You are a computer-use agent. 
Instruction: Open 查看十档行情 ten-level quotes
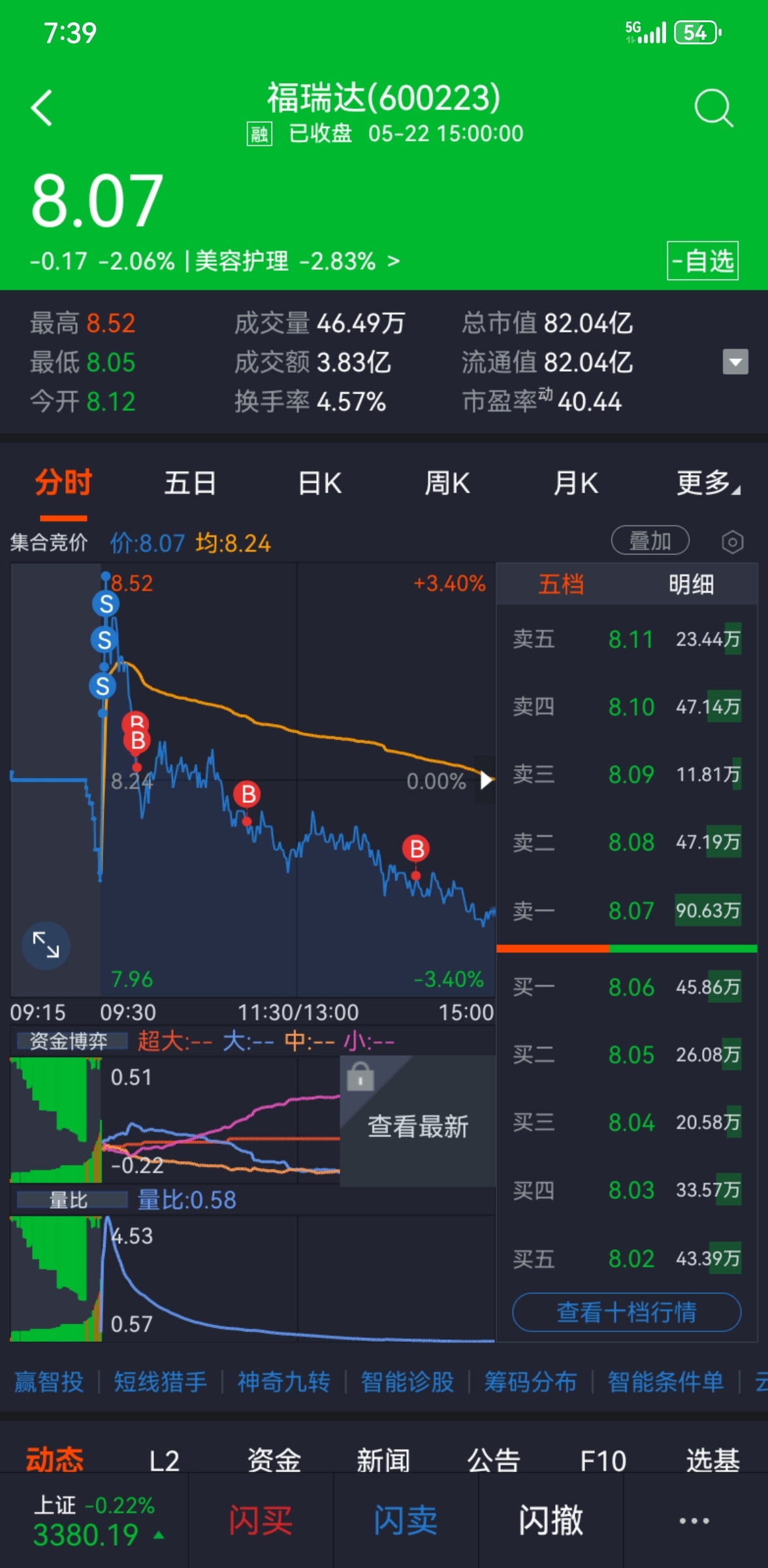tap(627, 1312)
